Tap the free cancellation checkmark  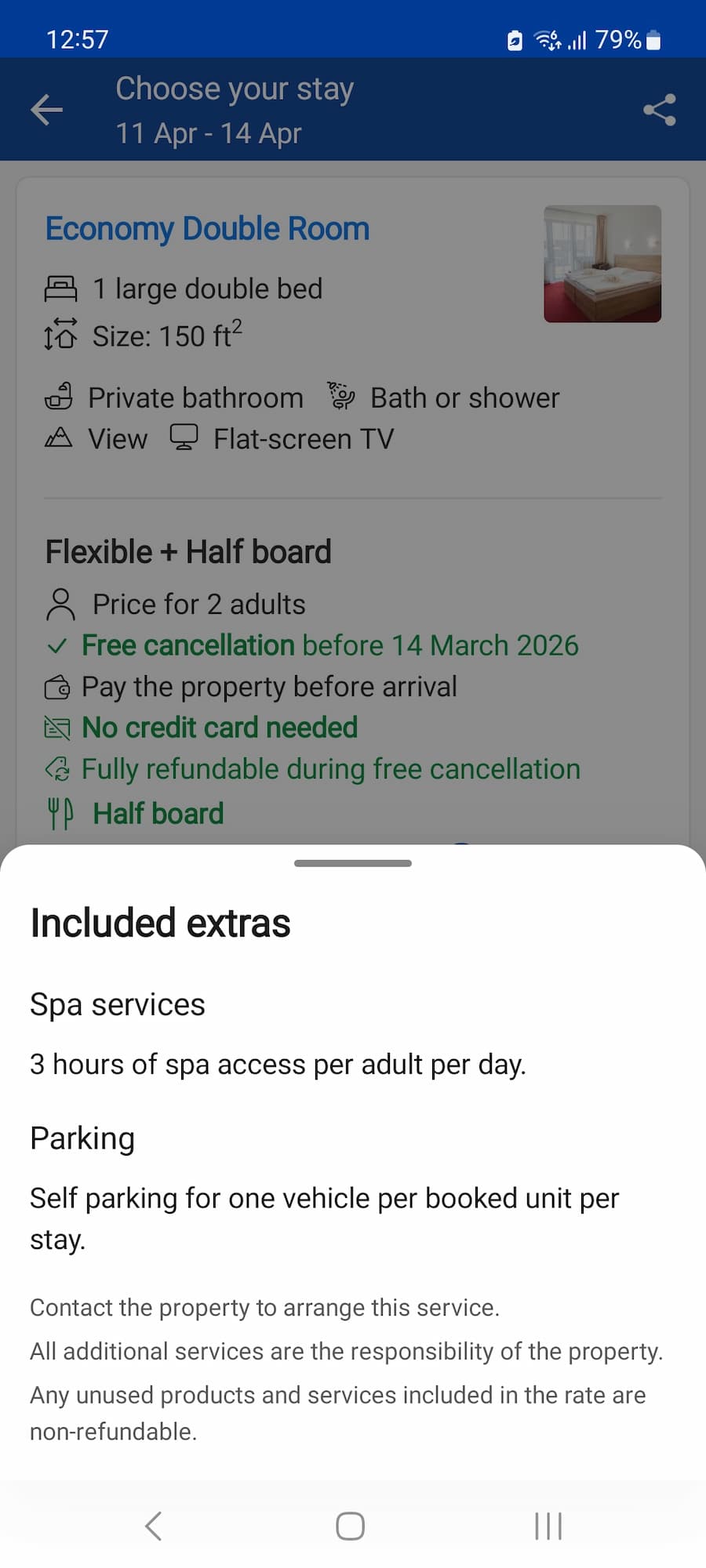click(56, 645)
